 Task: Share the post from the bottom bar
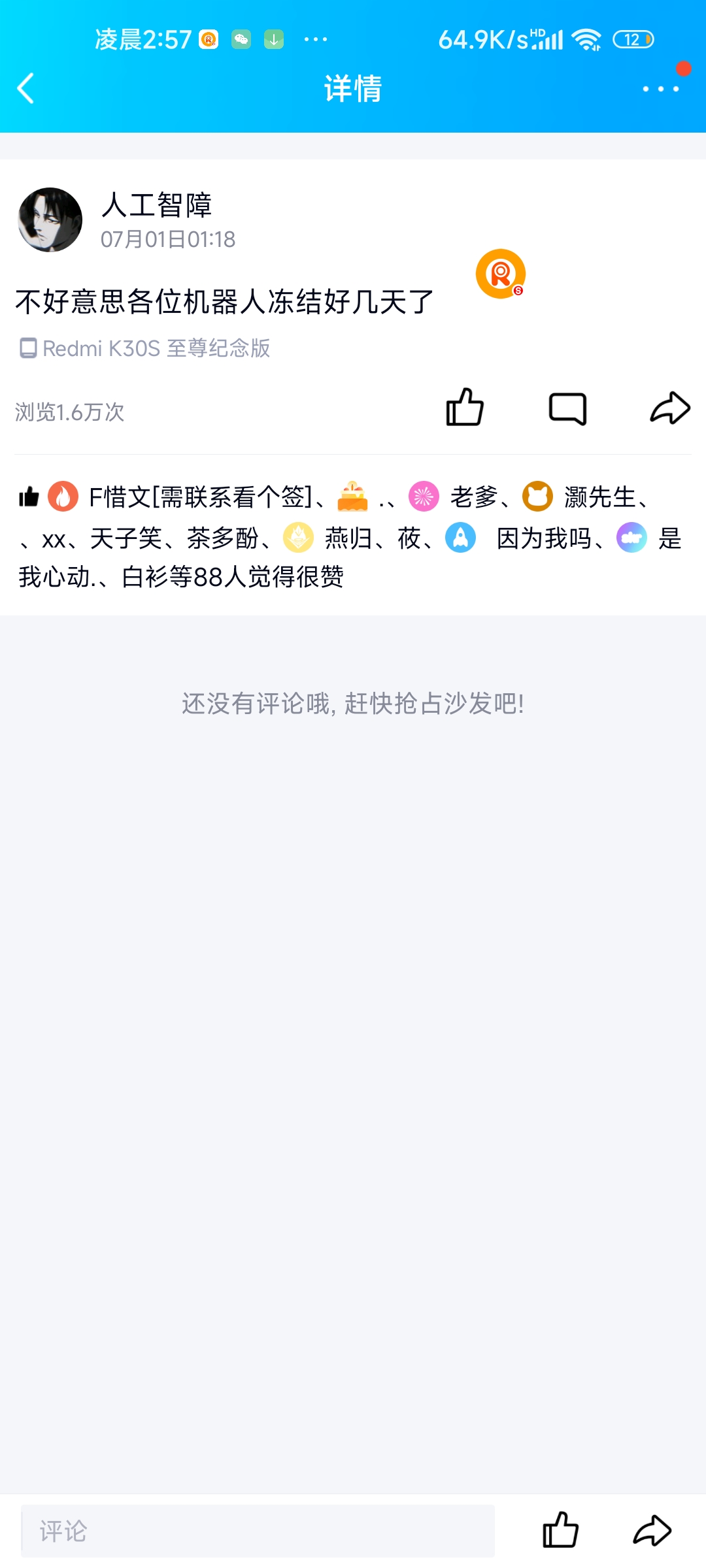pos(652,1531)
